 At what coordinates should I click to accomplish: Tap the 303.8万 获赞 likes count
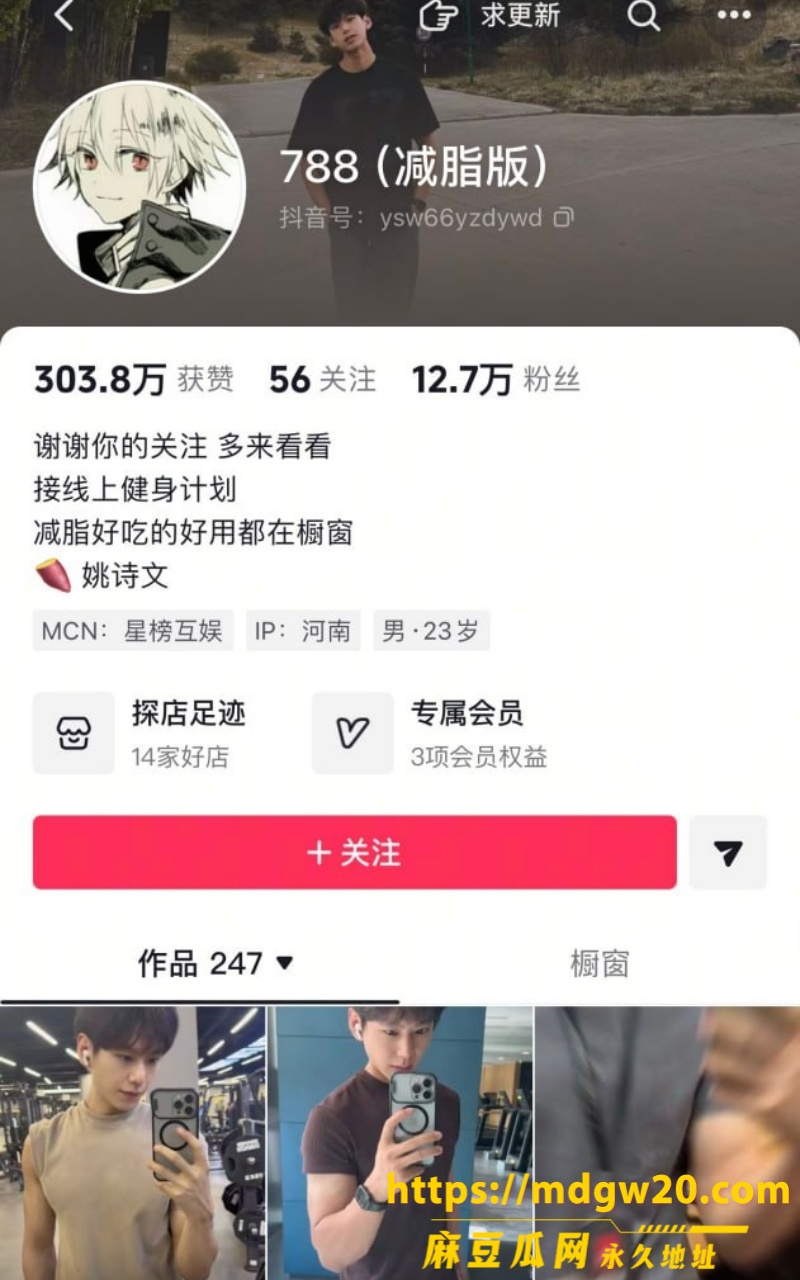(134, 380)
